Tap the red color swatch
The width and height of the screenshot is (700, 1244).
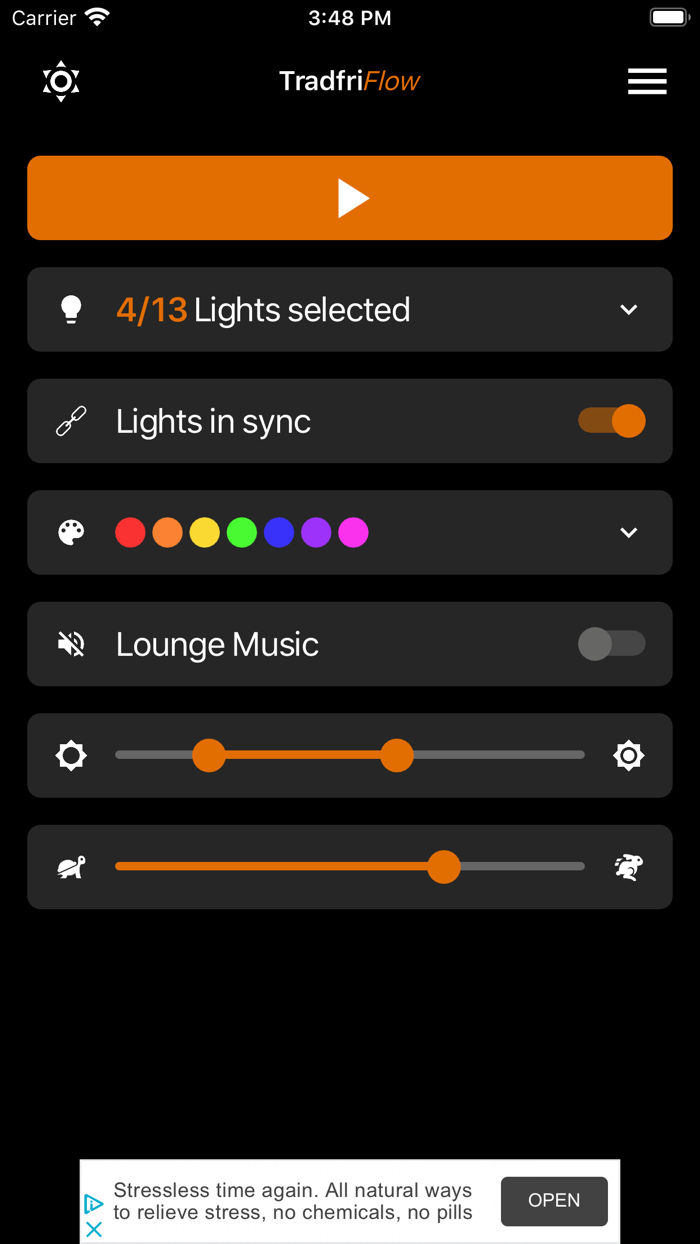click(x=130, y=533)
